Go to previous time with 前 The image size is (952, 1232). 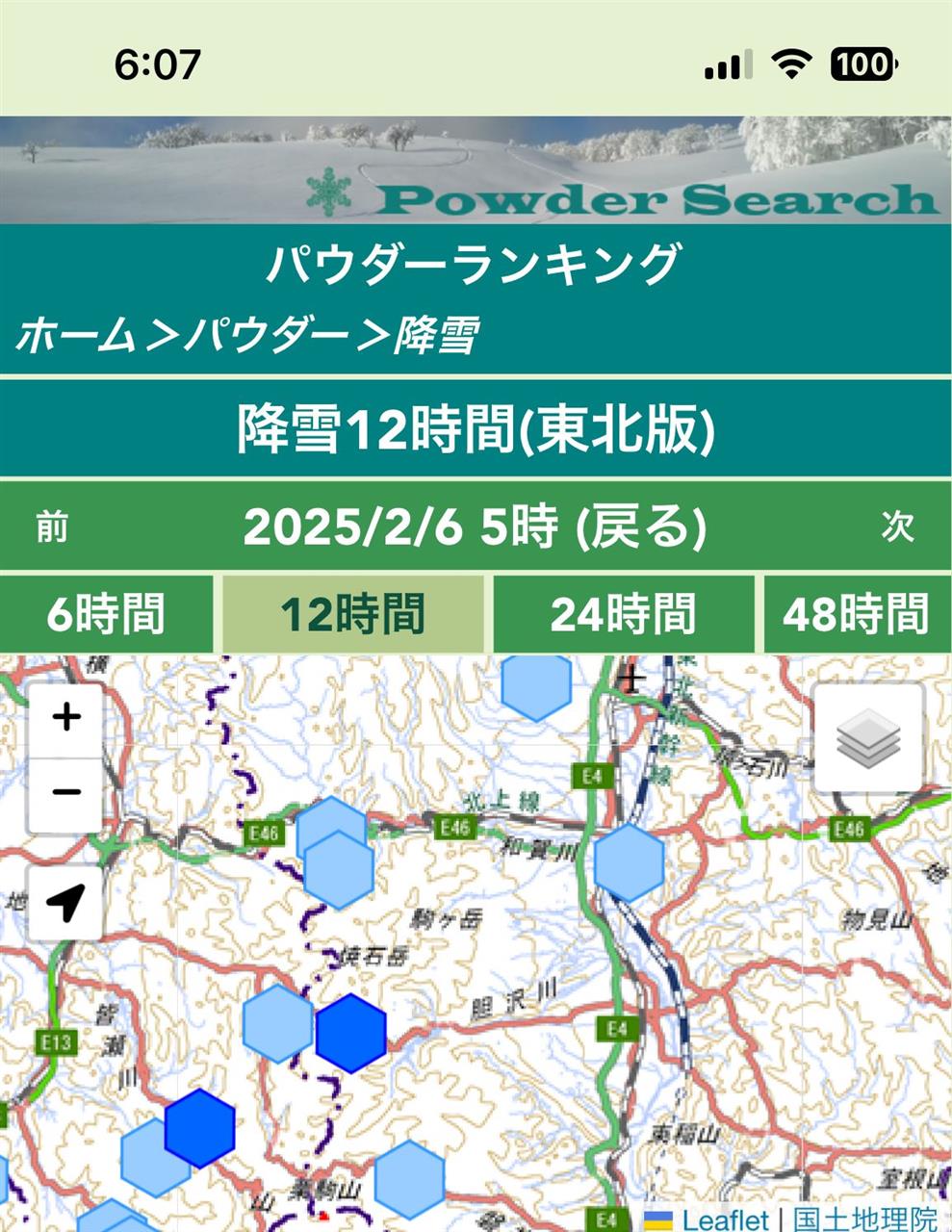point(52,527)
